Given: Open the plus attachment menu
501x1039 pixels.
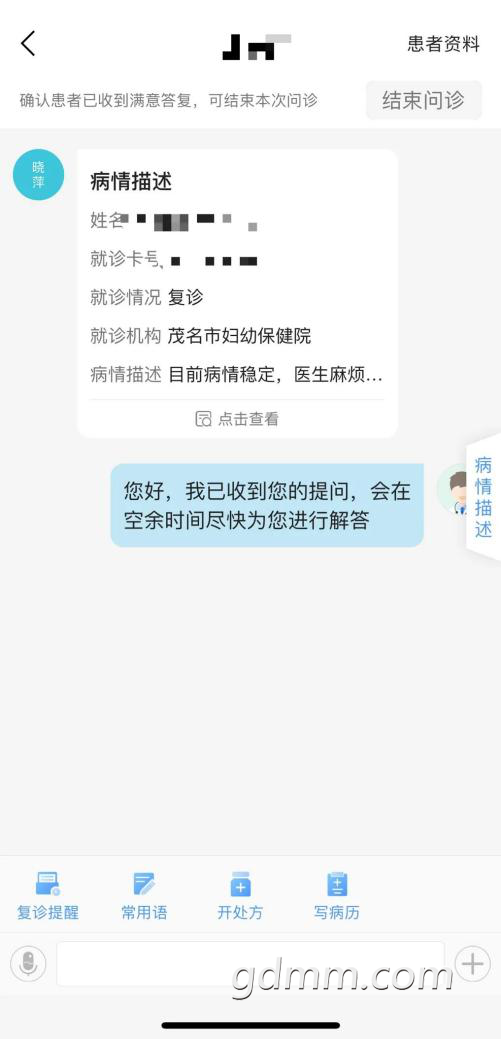Looking at the screenshot, I should 473,963.
